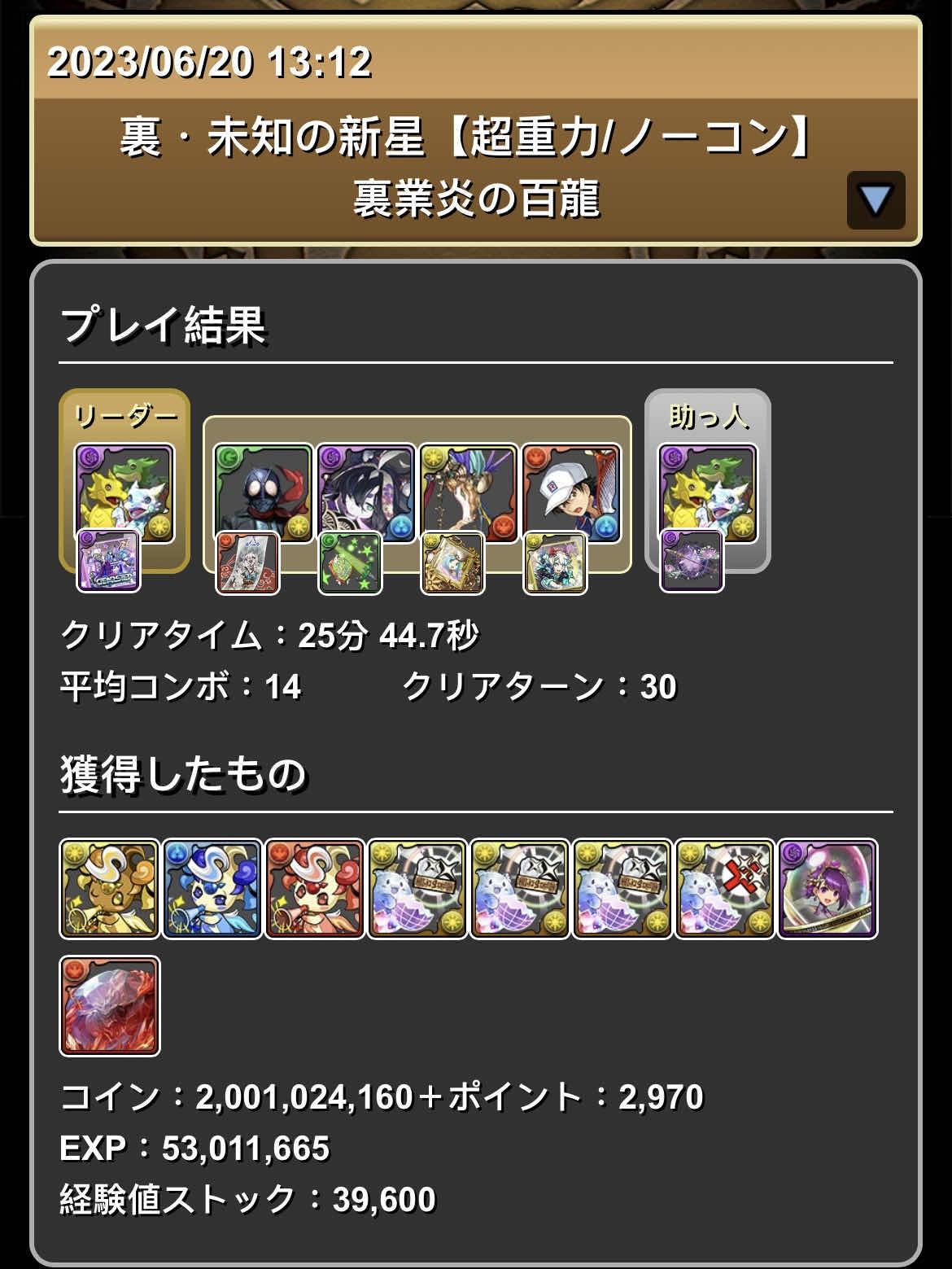View the purple-haired girl drop reward

click(828, 889)
